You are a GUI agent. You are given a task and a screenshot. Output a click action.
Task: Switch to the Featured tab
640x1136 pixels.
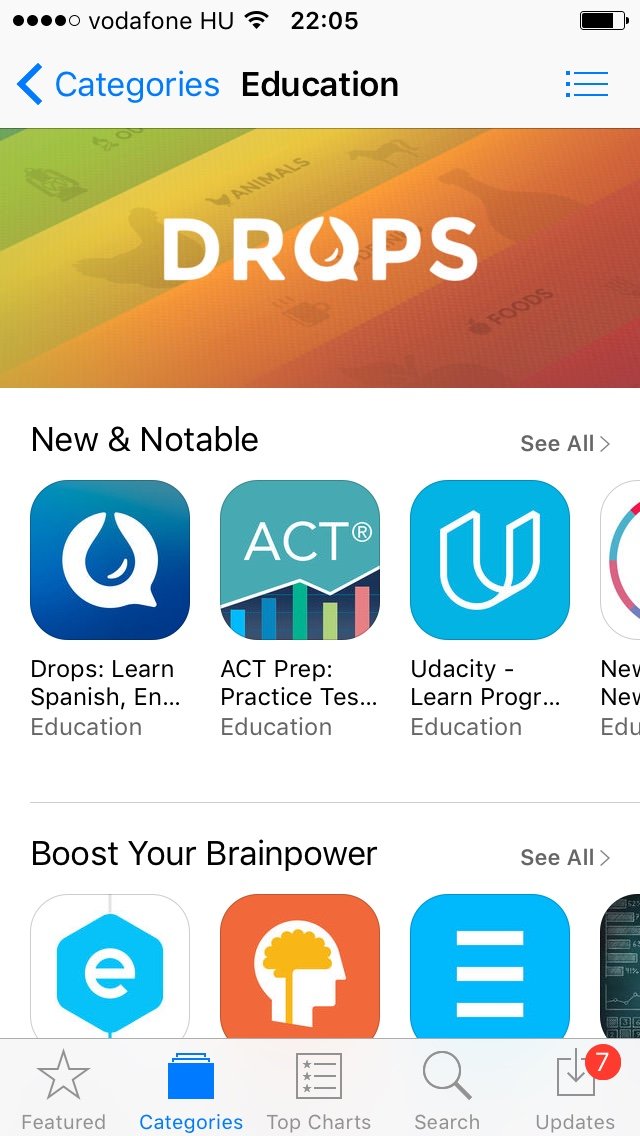63,1090
